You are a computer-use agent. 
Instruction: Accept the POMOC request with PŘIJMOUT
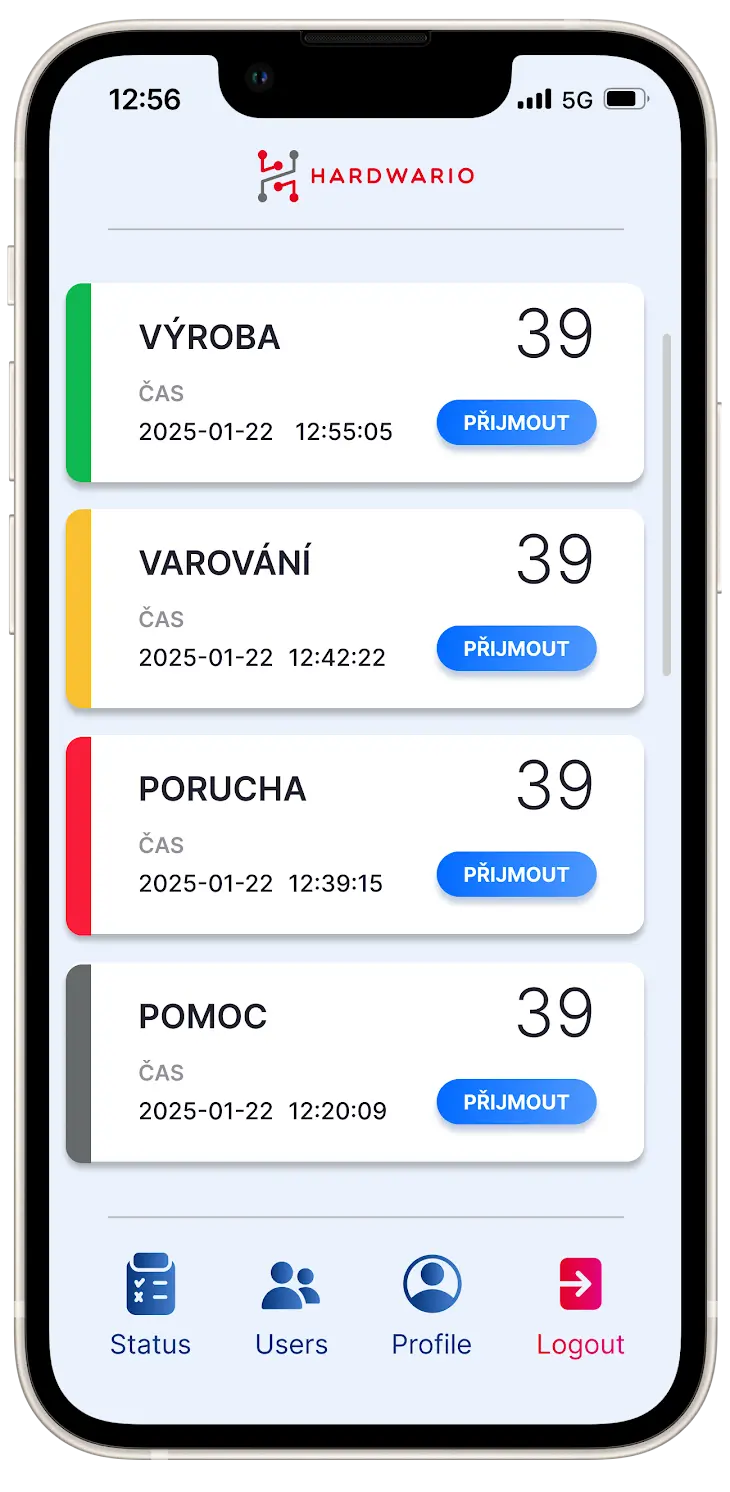point(516,1102)
